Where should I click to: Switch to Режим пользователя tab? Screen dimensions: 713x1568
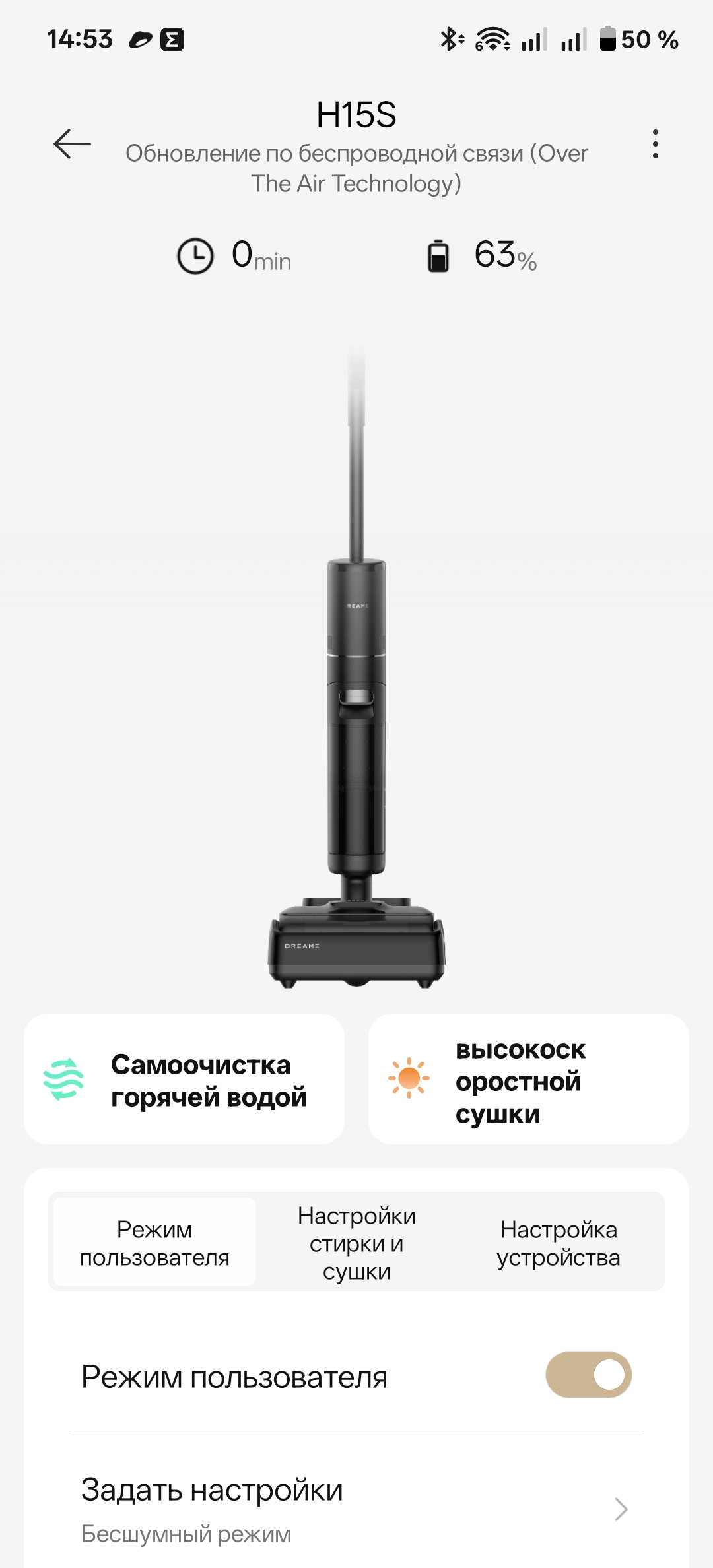[x=154, y=1243]
